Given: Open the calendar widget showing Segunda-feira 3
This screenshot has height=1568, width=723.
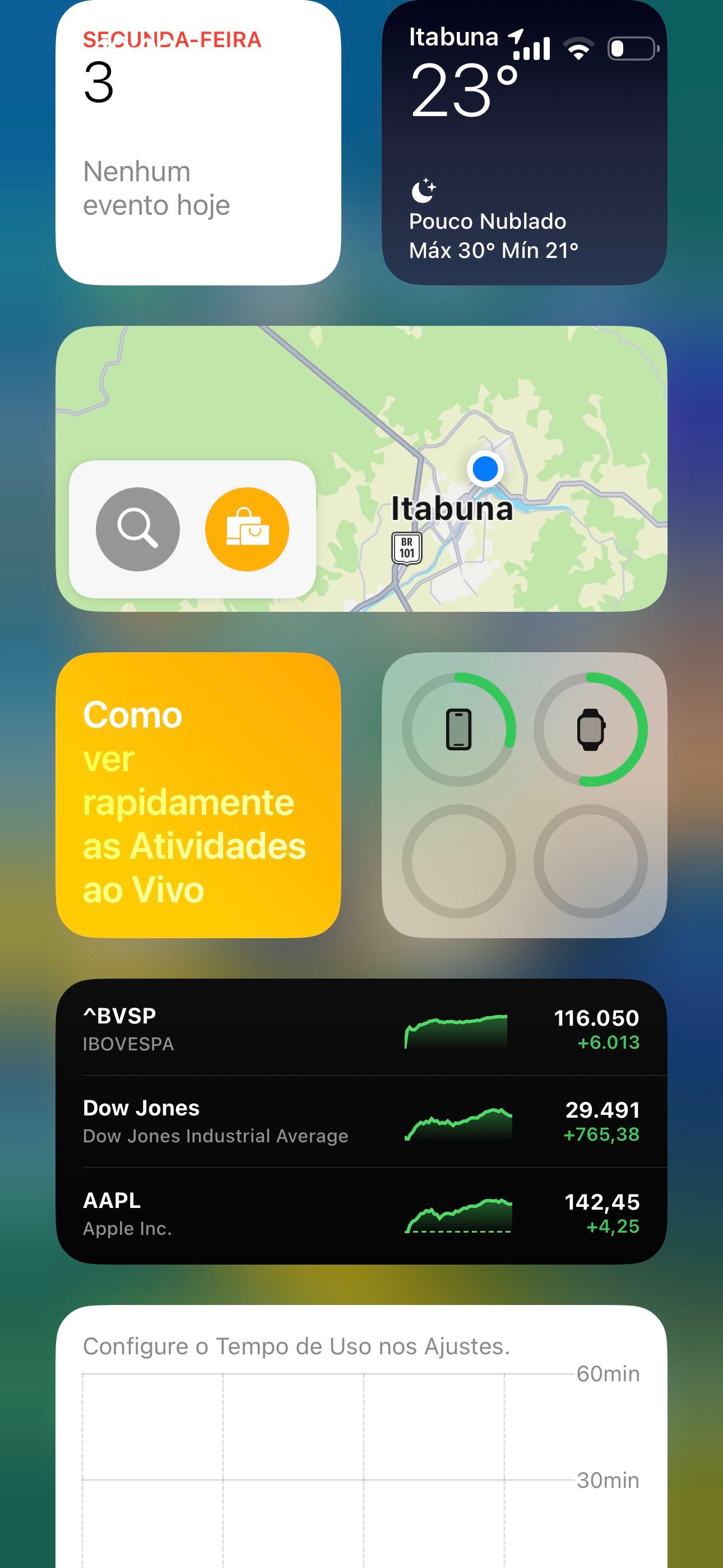Looking at the screenshot, I should [198, 143].
